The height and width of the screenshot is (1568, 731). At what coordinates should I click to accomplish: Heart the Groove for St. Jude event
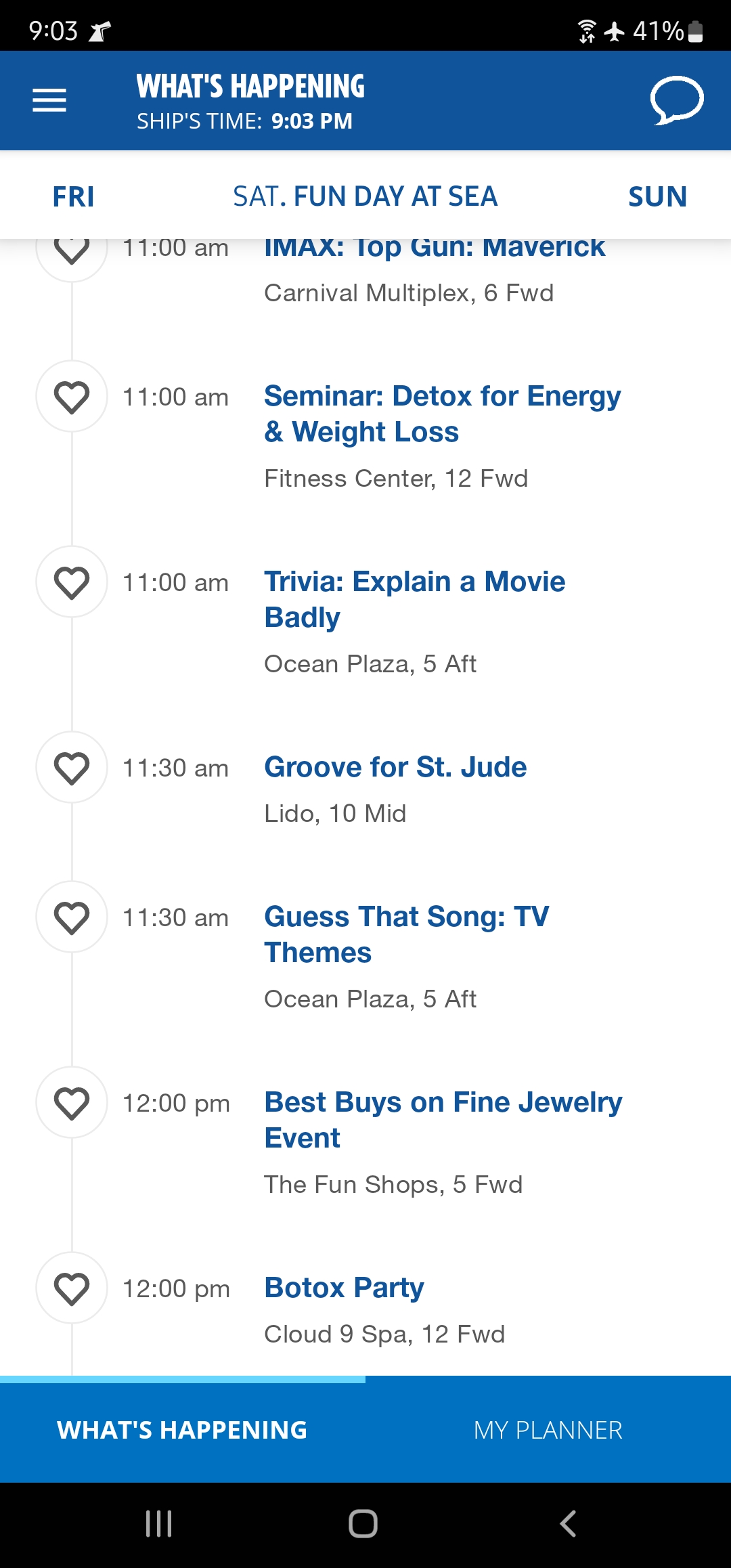[x=72, y=768]
